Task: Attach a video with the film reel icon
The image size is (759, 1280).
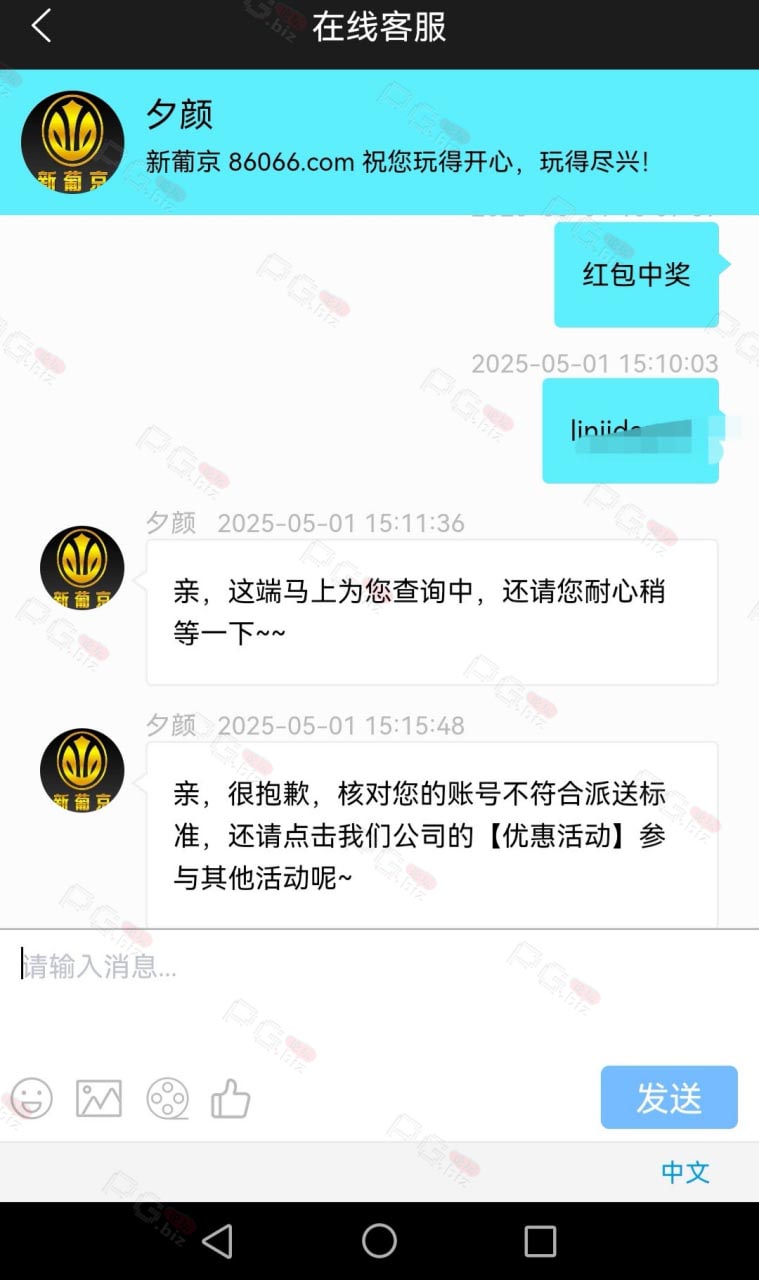Action: (167, 1098)
